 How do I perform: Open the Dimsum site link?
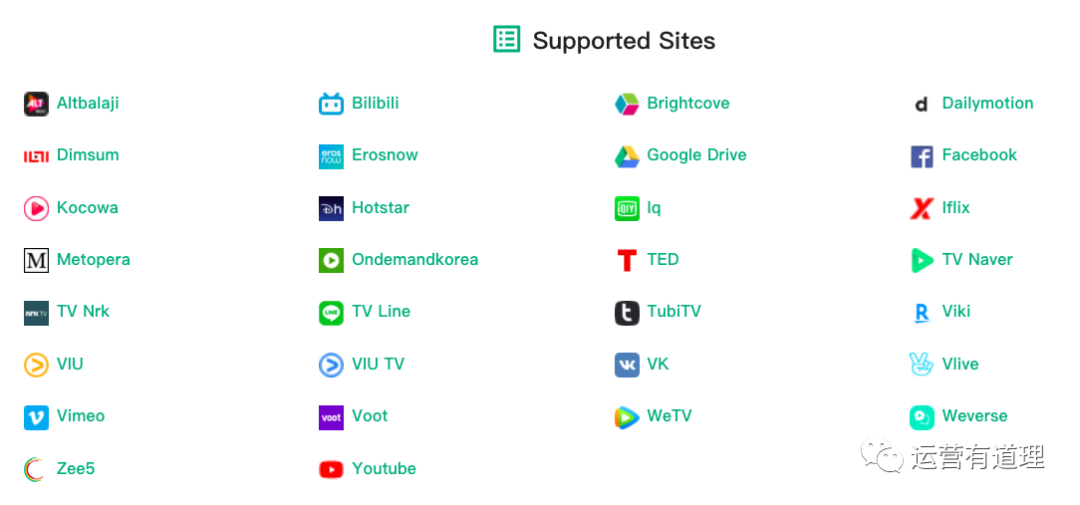click(x=87, y=155)
